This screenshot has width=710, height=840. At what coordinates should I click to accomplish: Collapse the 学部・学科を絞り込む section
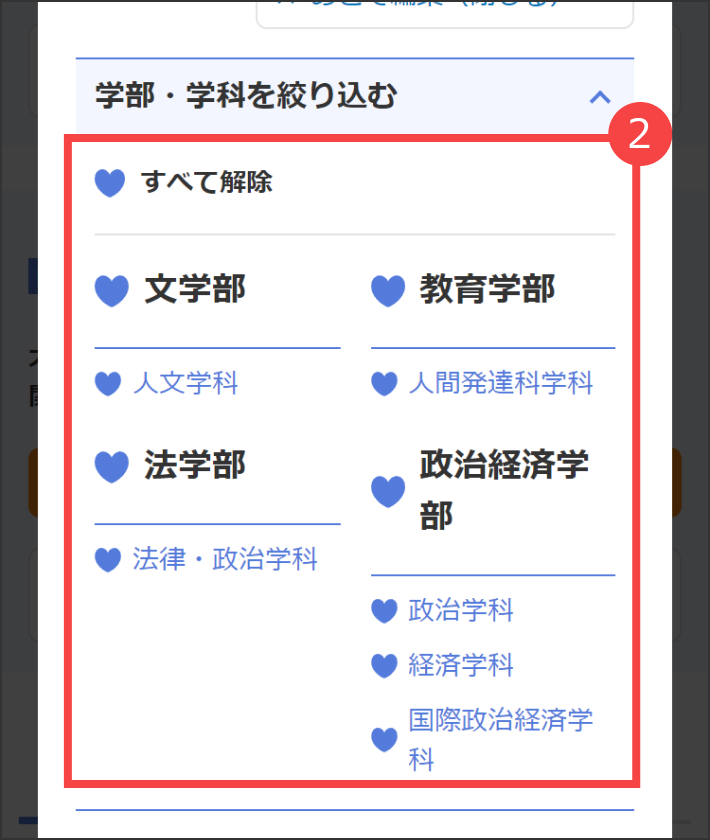point(599,97)
